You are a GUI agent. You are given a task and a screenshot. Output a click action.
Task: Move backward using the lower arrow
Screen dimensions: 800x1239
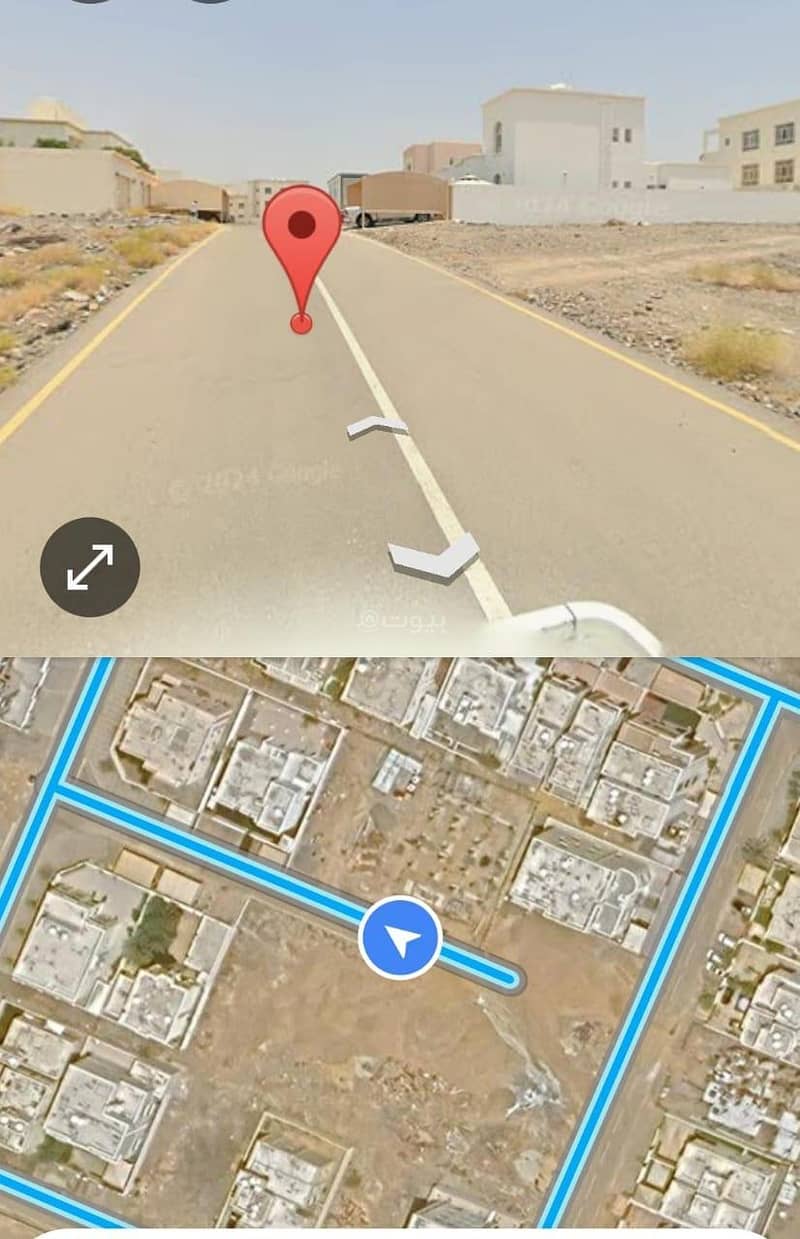coord(433,558)
